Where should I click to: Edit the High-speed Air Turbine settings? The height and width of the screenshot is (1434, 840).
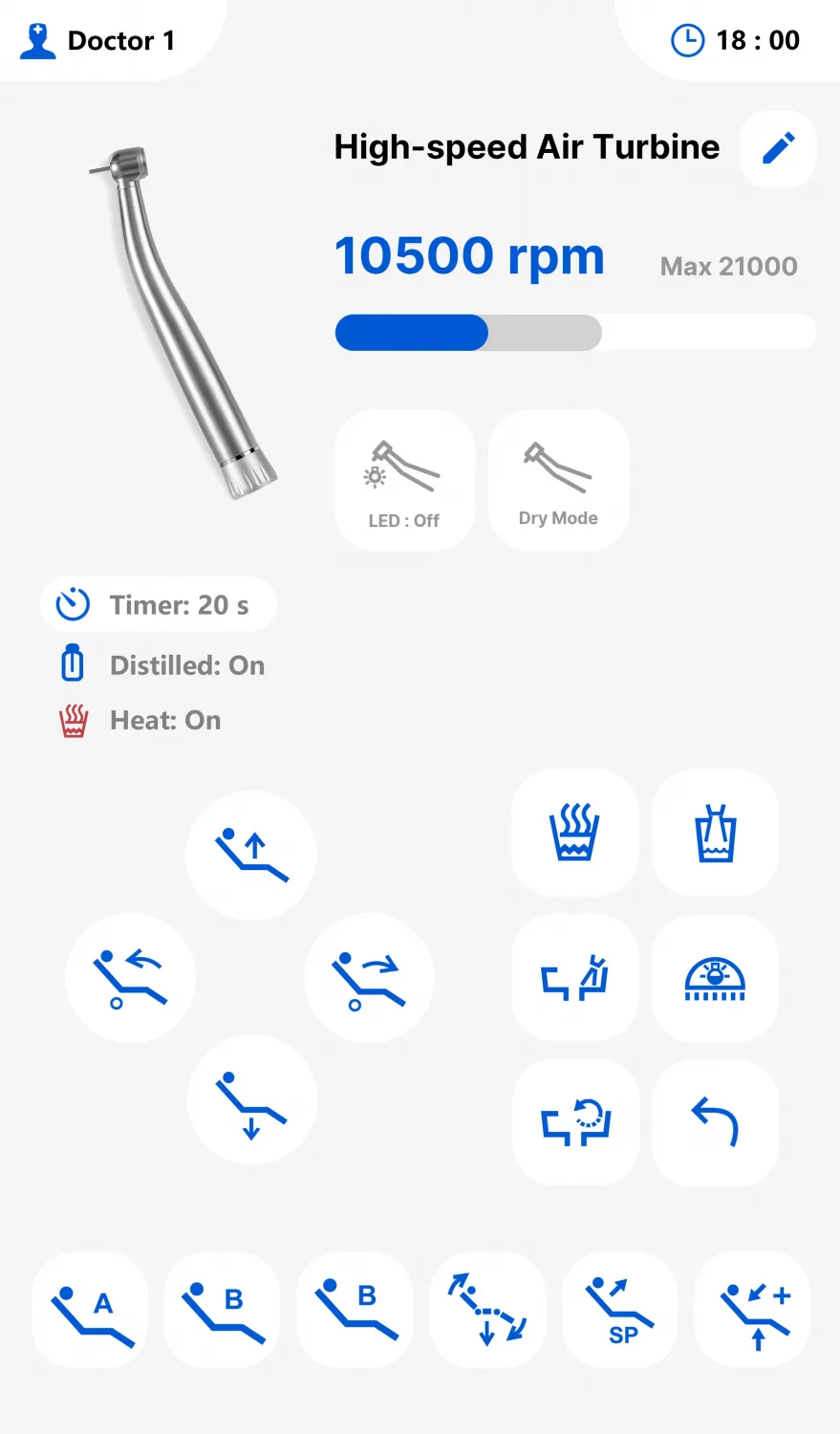click(778, 149)
